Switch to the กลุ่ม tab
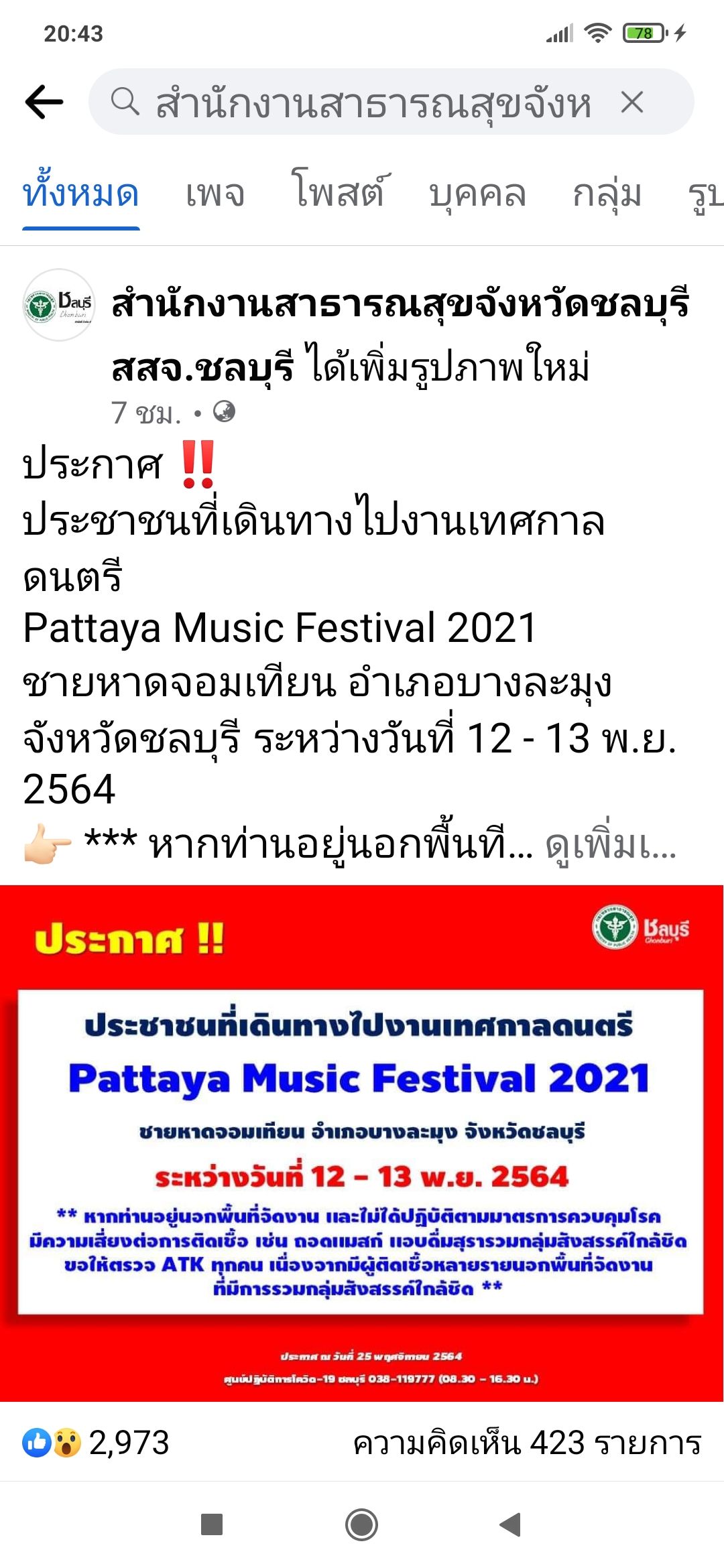The width and height of the screenshot is (724, 1568). [607, 194]
